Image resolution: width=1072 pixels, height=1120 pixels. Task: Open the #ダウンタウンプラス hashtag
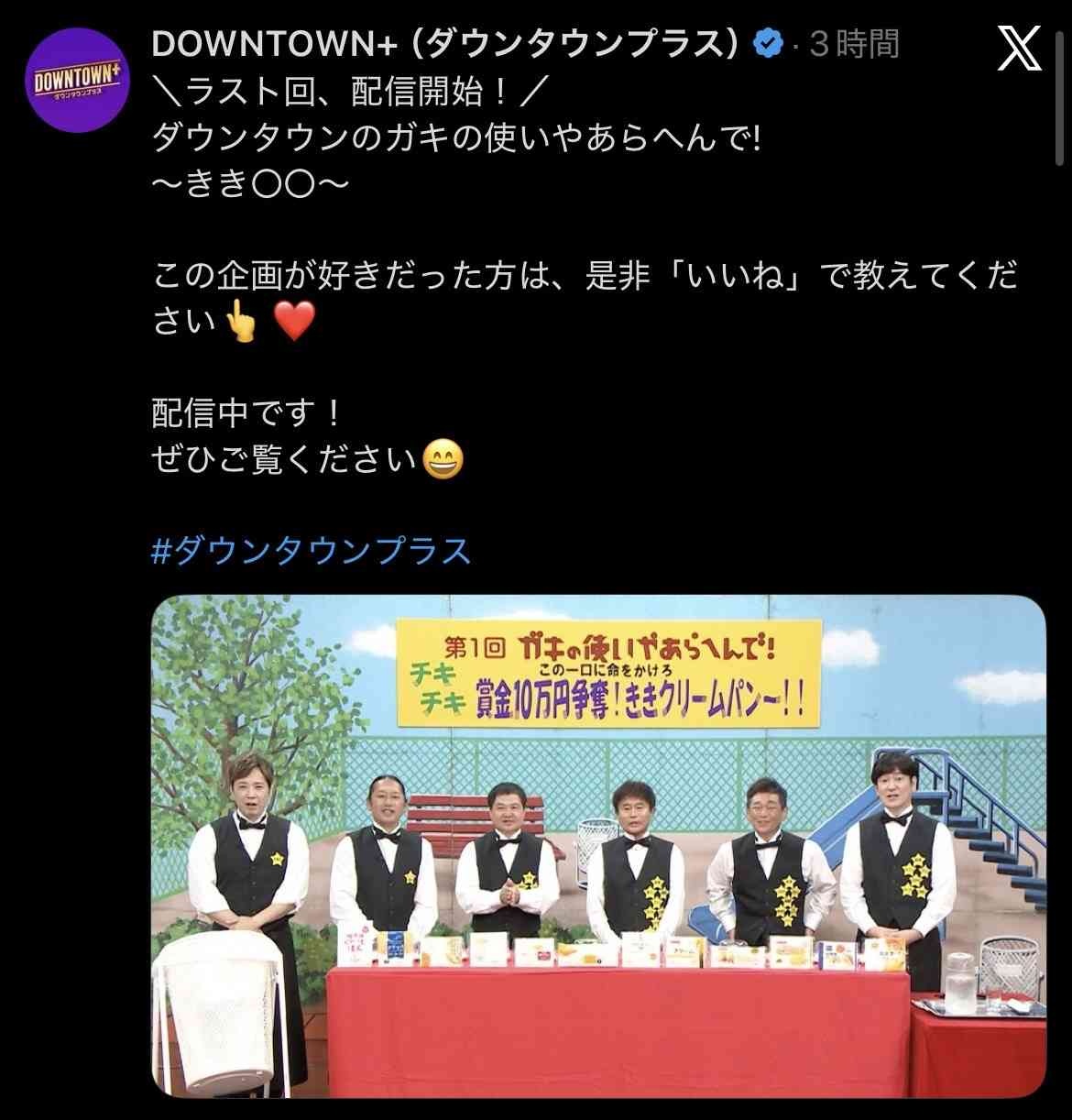pyautogui.click(x=311, y=551)
